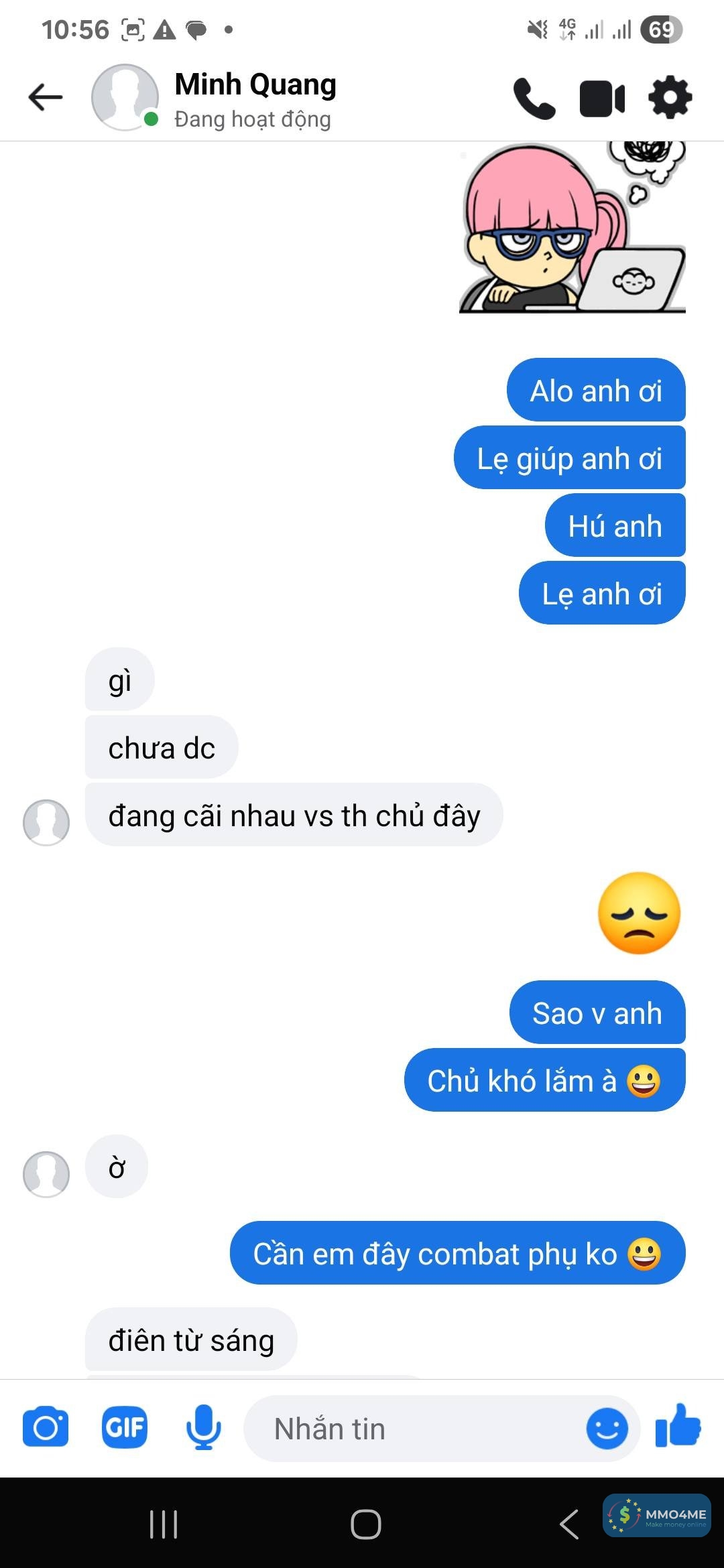Open the emoji picker in the message field
724x1568 pixels.
(607, 1429)
